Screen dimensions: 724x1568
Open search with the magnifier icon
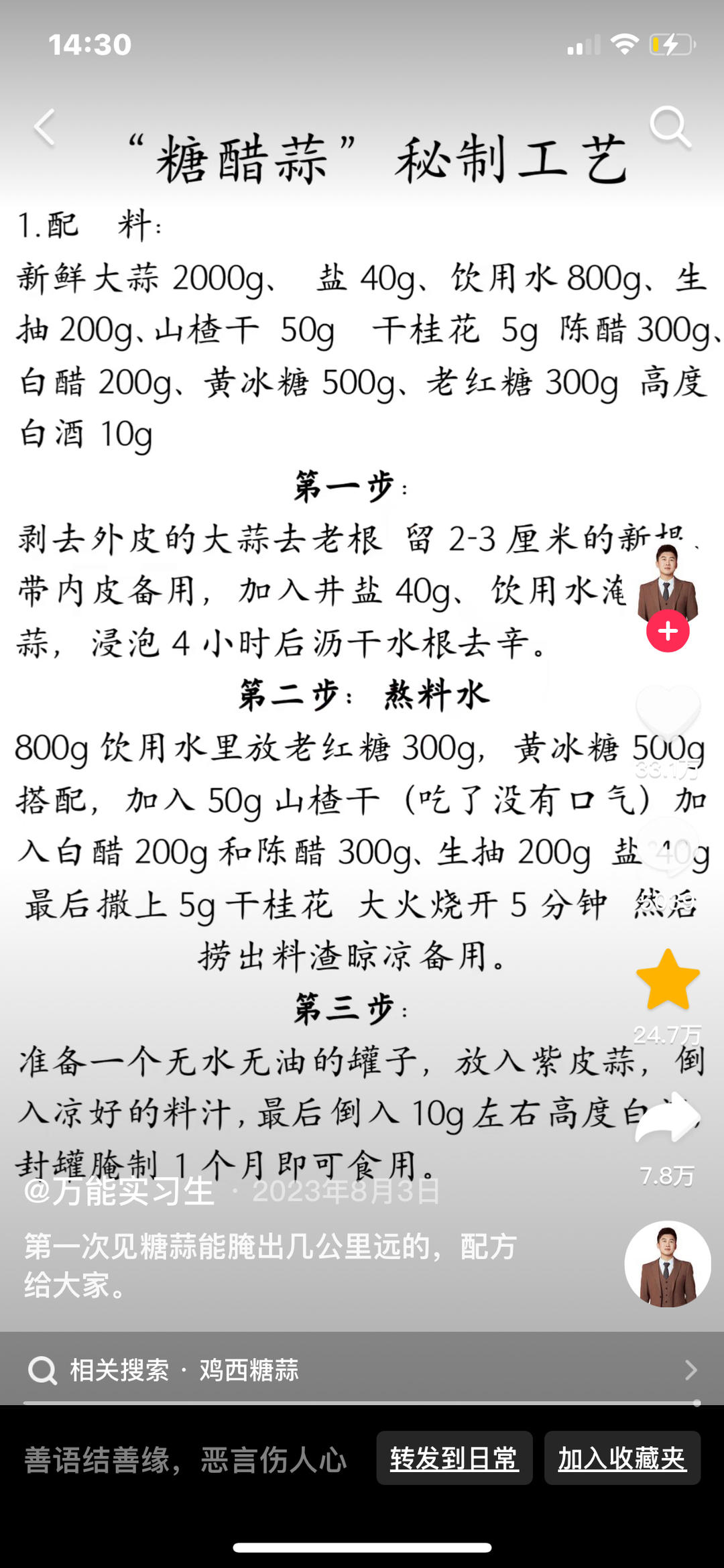point(670,126)
